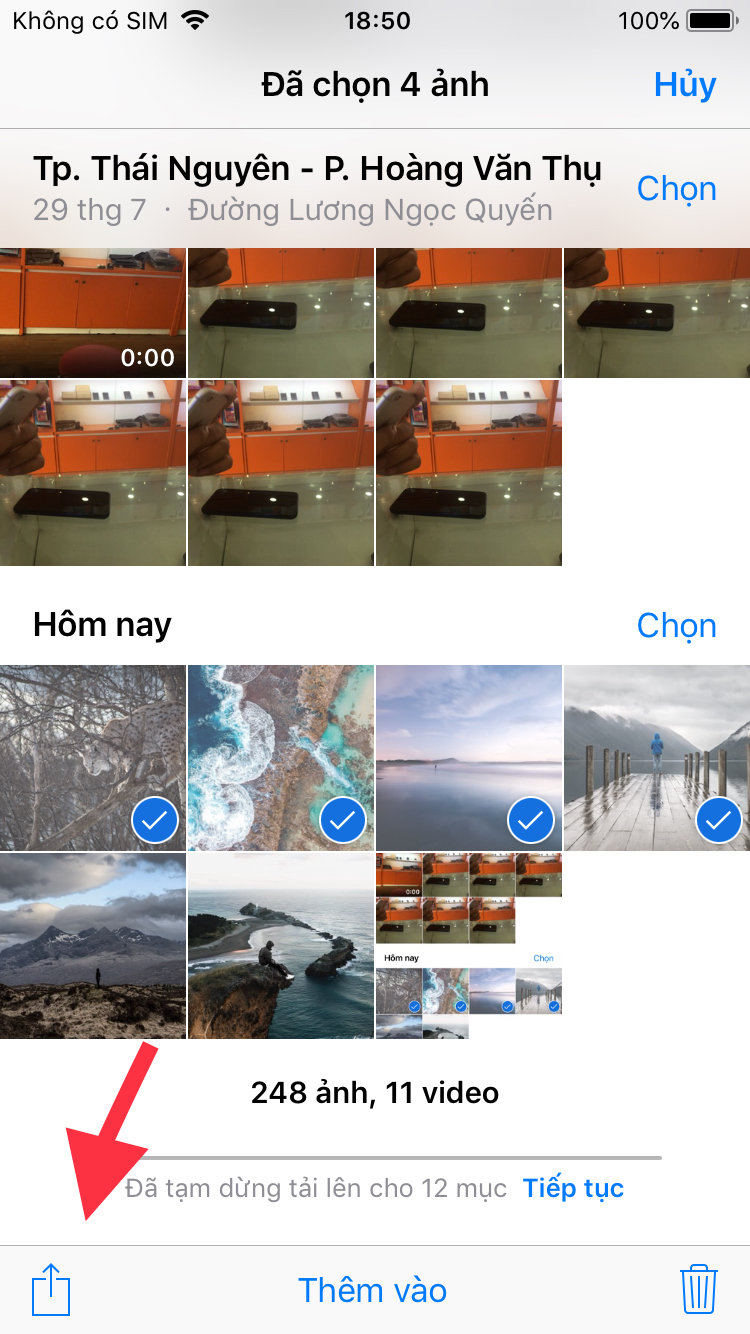This screenshot has width=750, height=1334.
Task: Resume upload with Tiếp tục
Action: tap(573, 1188)
